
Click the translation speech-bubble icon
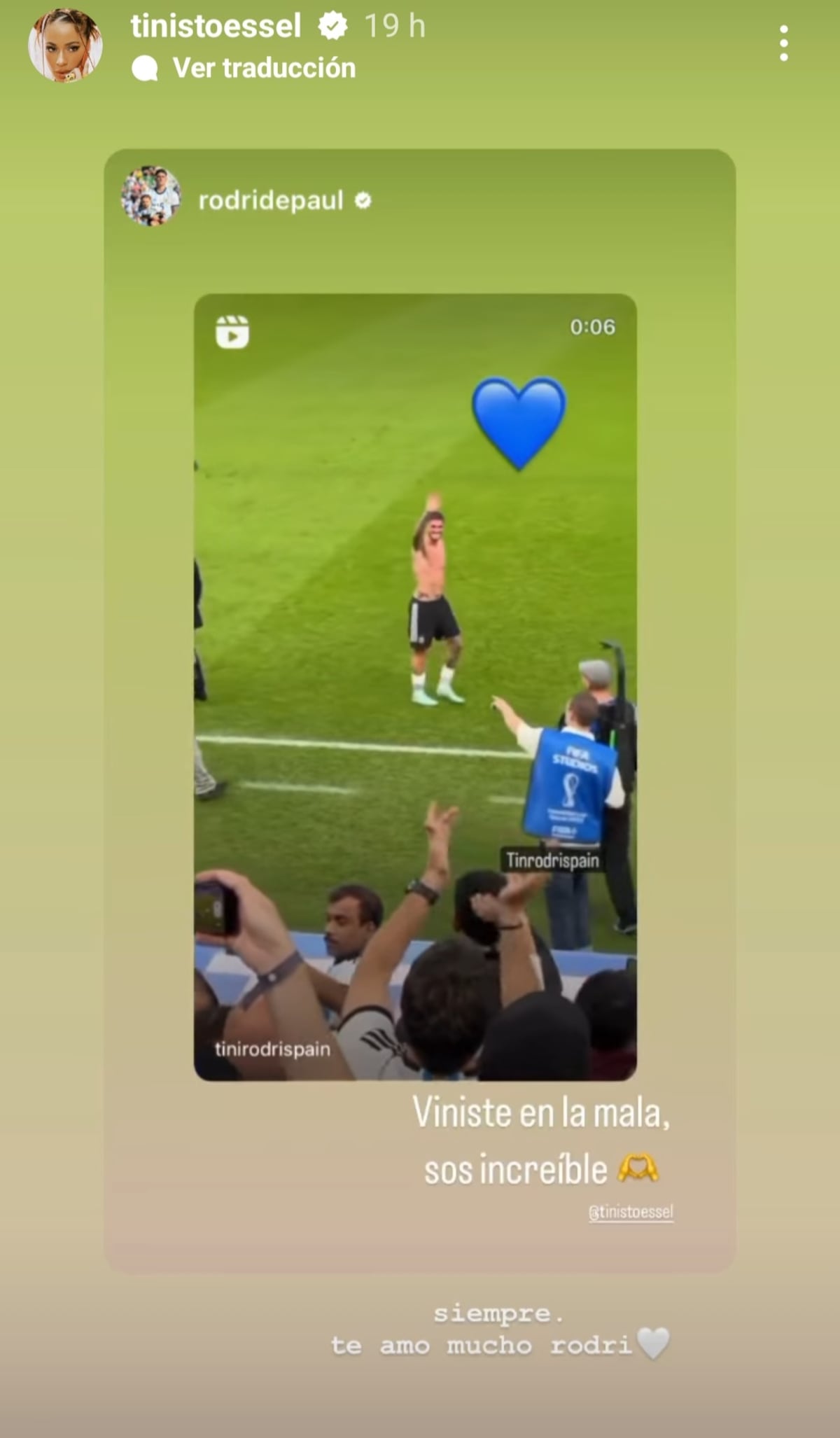(x=146, y=68)
